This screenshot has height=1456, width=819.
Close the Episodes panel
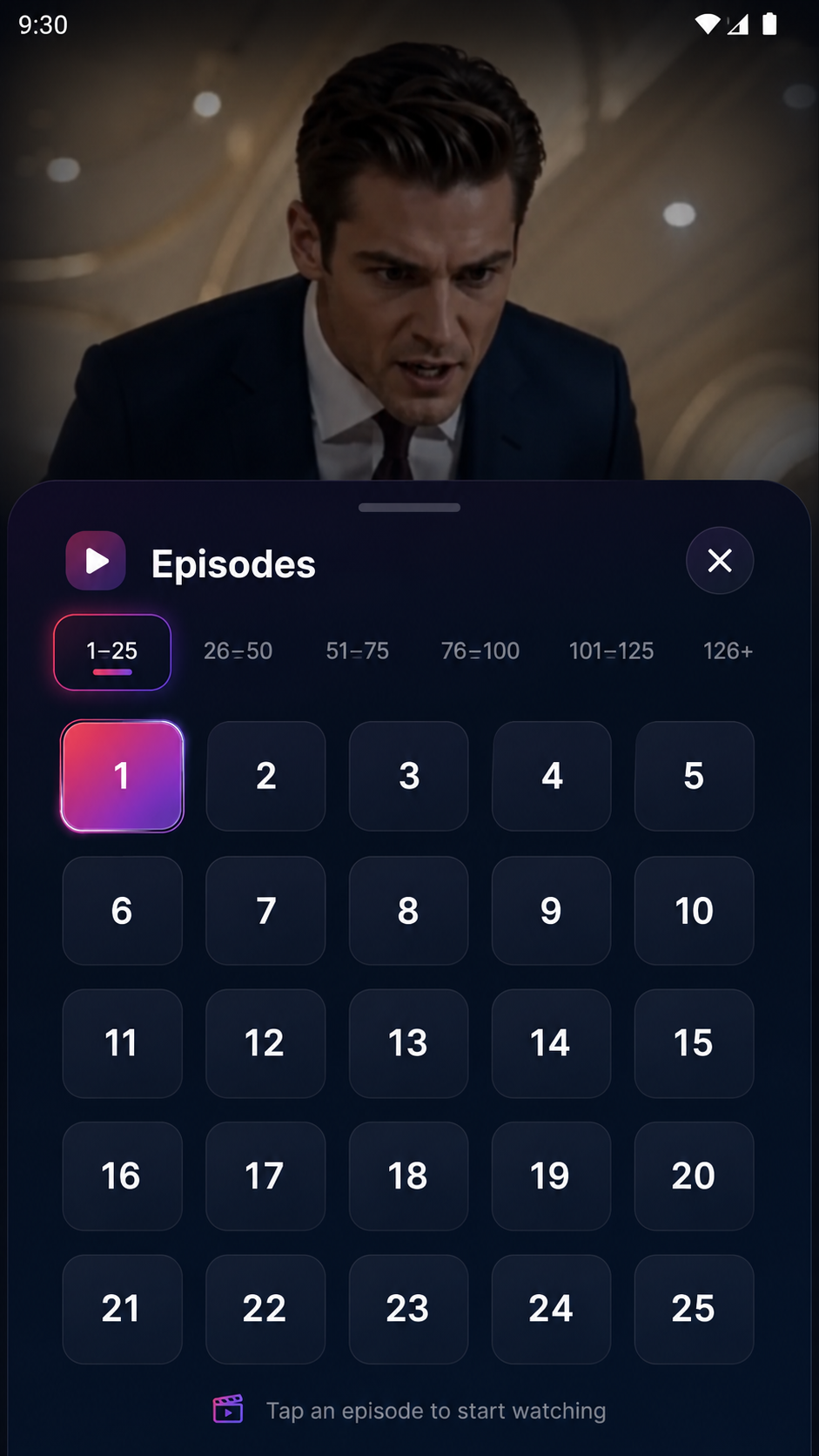[720, 561]
